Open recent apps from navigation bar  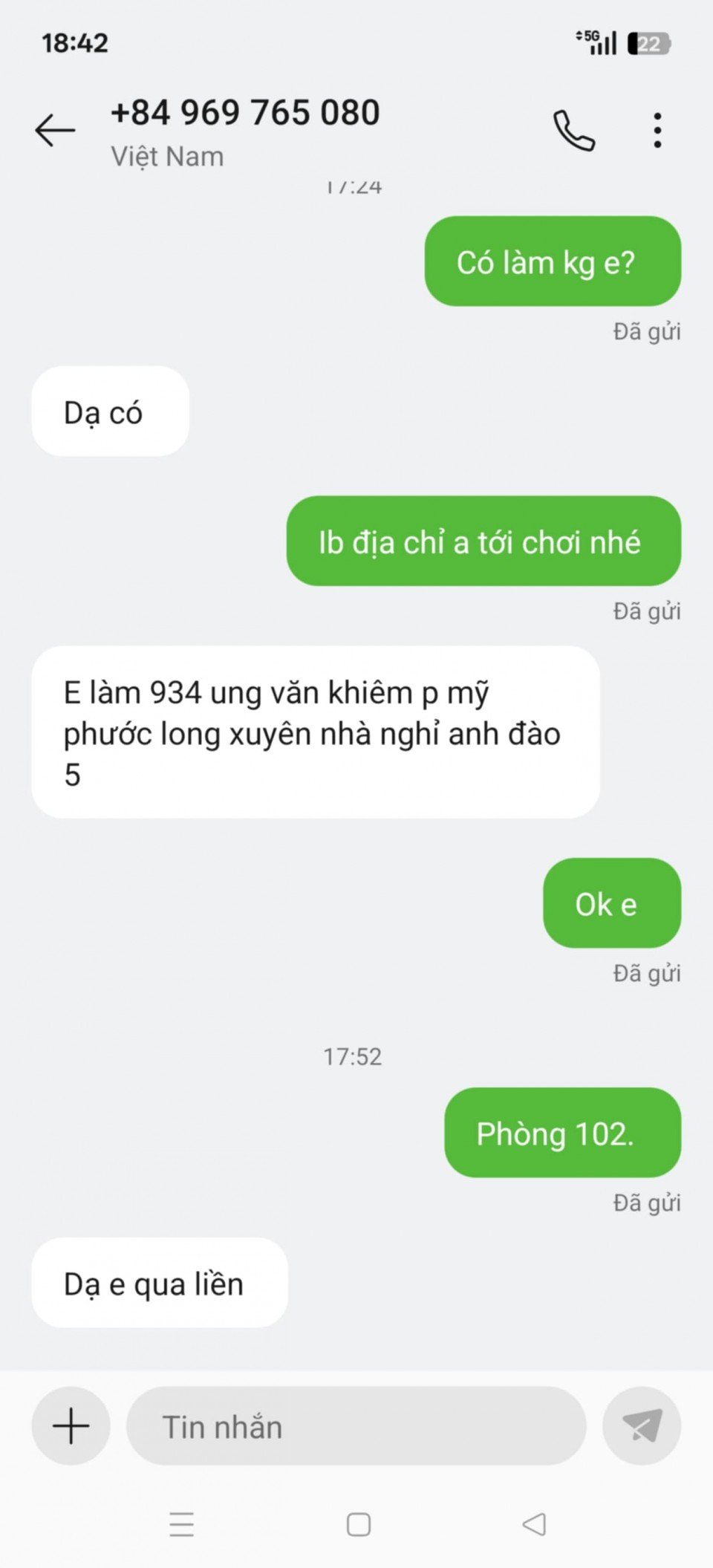[182, 1525]
